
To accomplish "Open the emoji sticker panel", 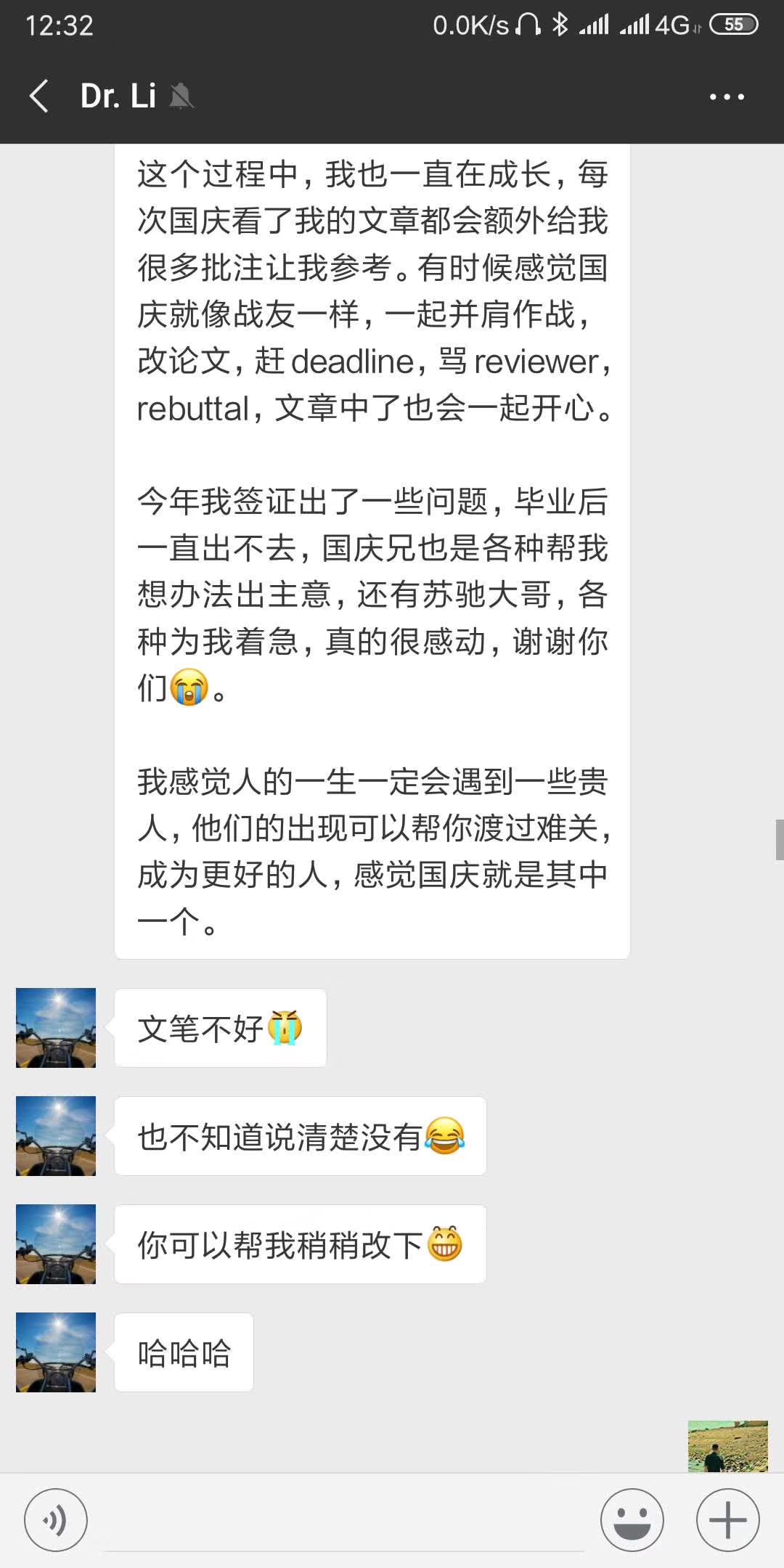I will point(632,1519).
